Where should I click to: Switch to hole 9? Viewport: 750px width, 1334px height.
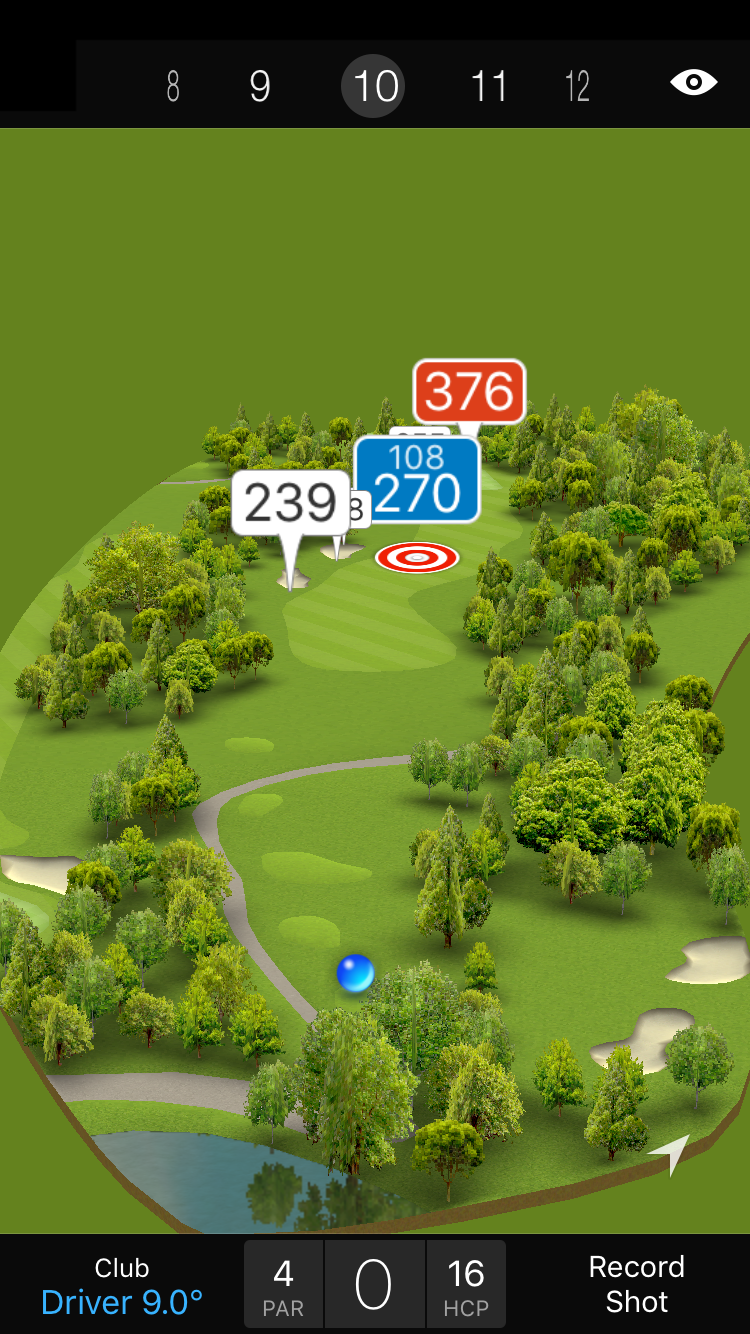(x=260, y=87)
